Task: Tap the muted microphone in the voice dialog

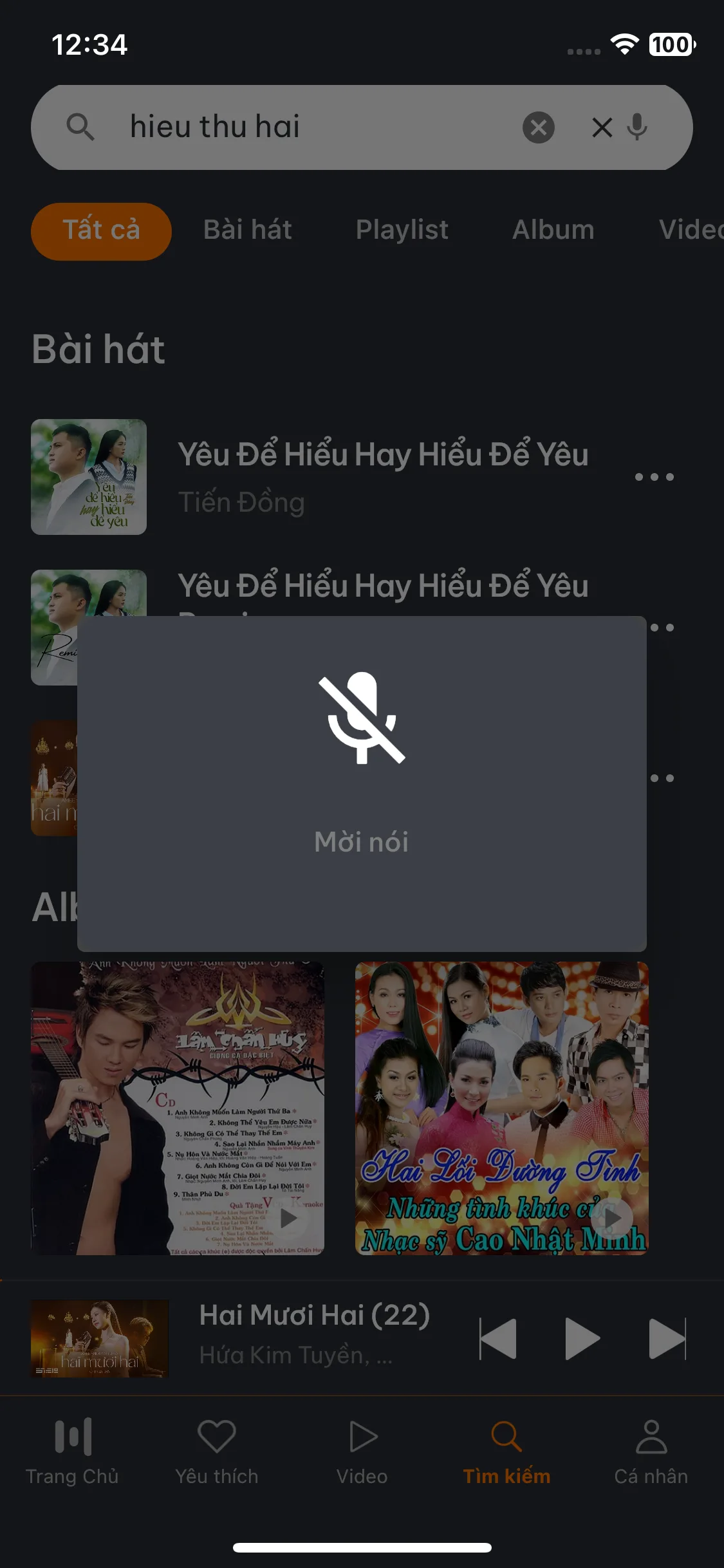Action: (362, 718)
